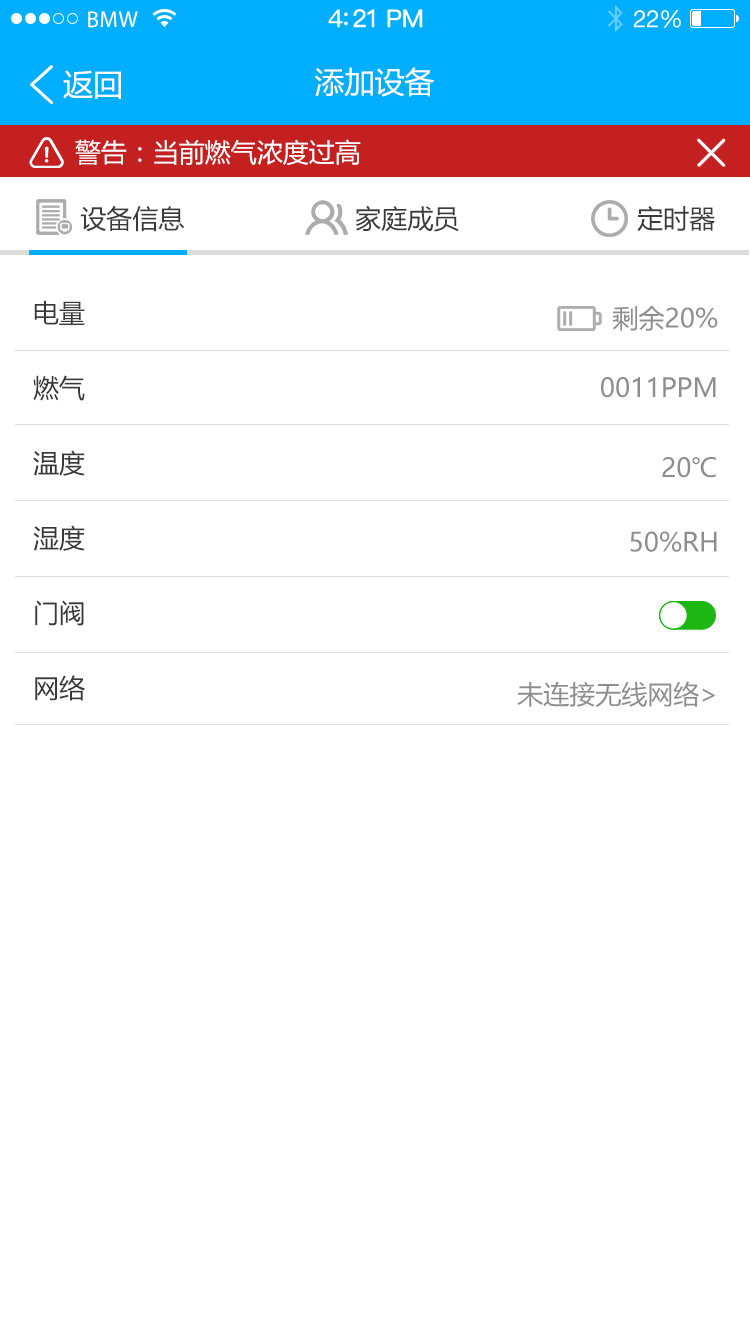Viewport: 750px width, 1334px height.
Task: Toggle the 门阀 switch off
Action: (x=687, y=615)
